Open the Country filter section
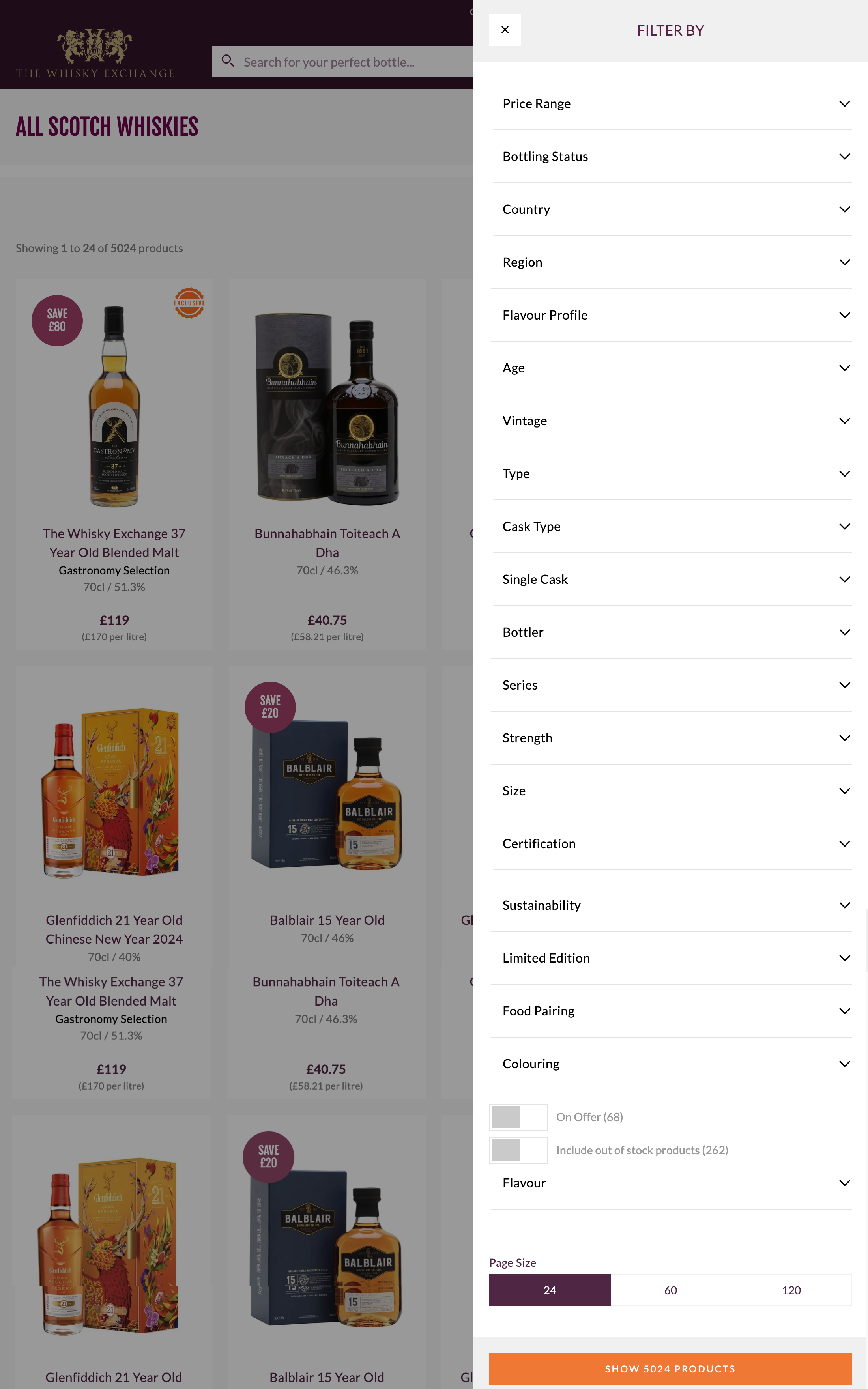This screenshot has height=1389, width=868. (x=670, y=209)
